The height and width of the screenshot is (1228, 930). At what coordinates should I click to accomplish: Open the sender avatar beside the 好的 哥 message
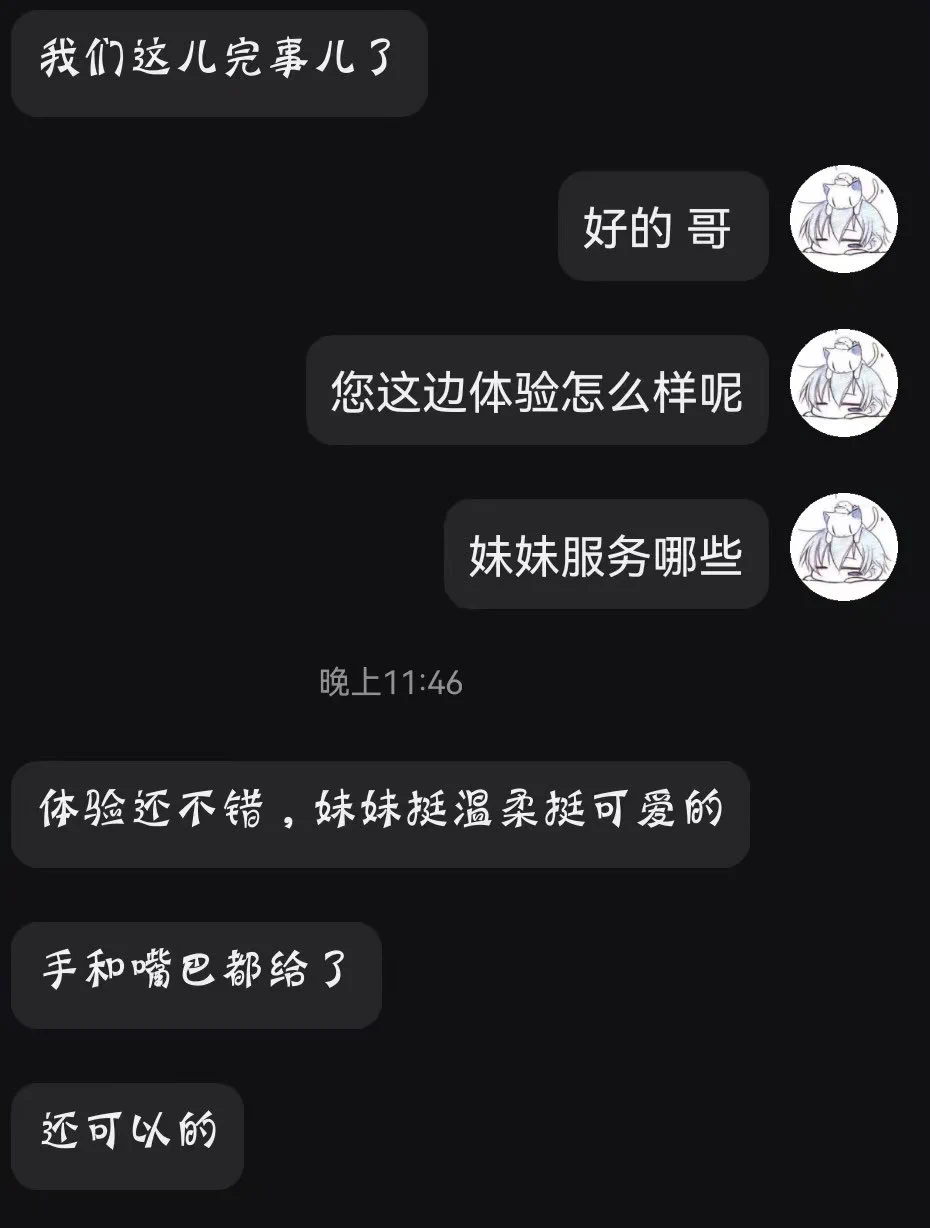pos(843,220)
